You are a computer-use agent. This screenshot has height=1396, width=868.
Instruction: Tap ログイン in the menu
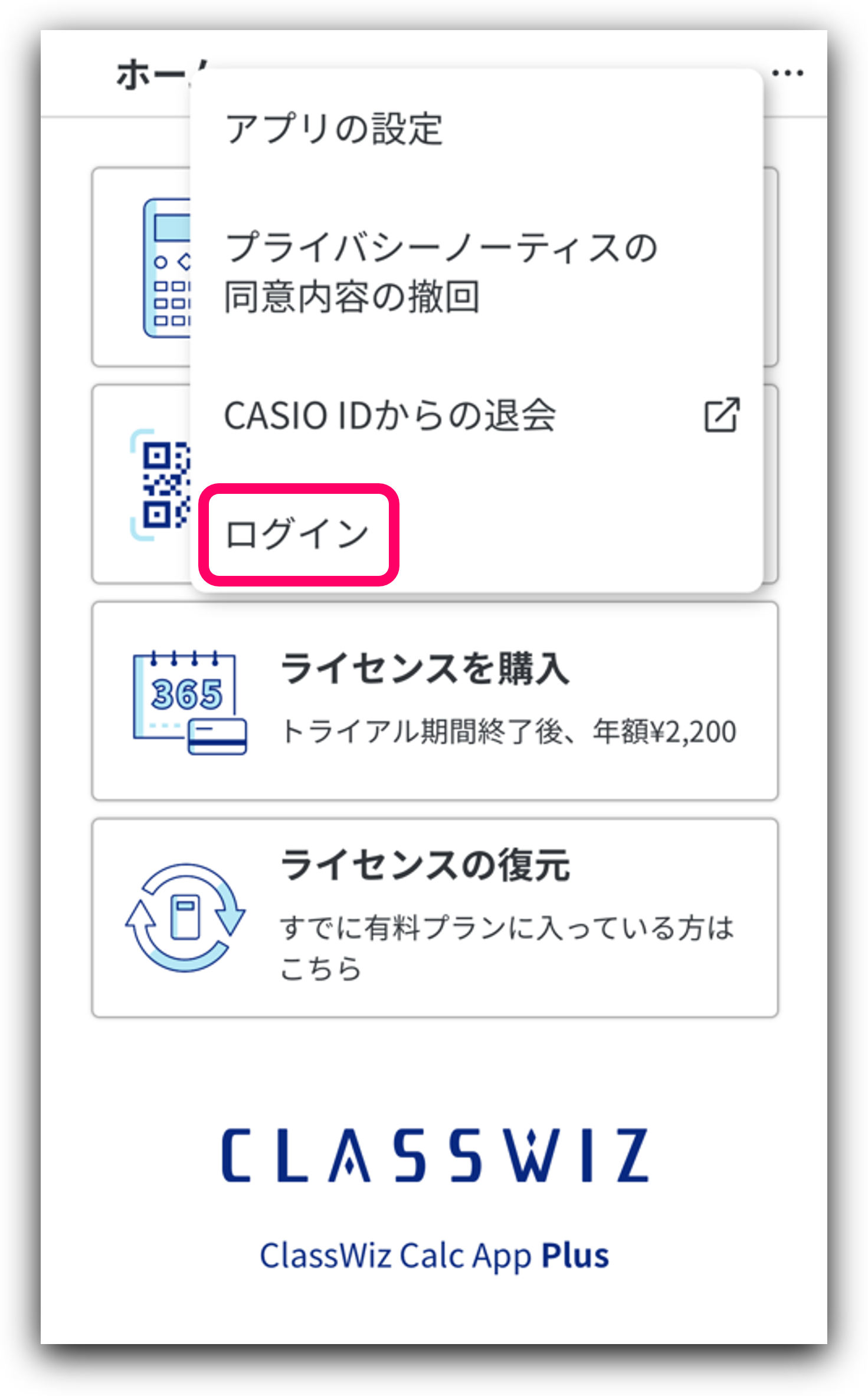[x=298, y=535]
